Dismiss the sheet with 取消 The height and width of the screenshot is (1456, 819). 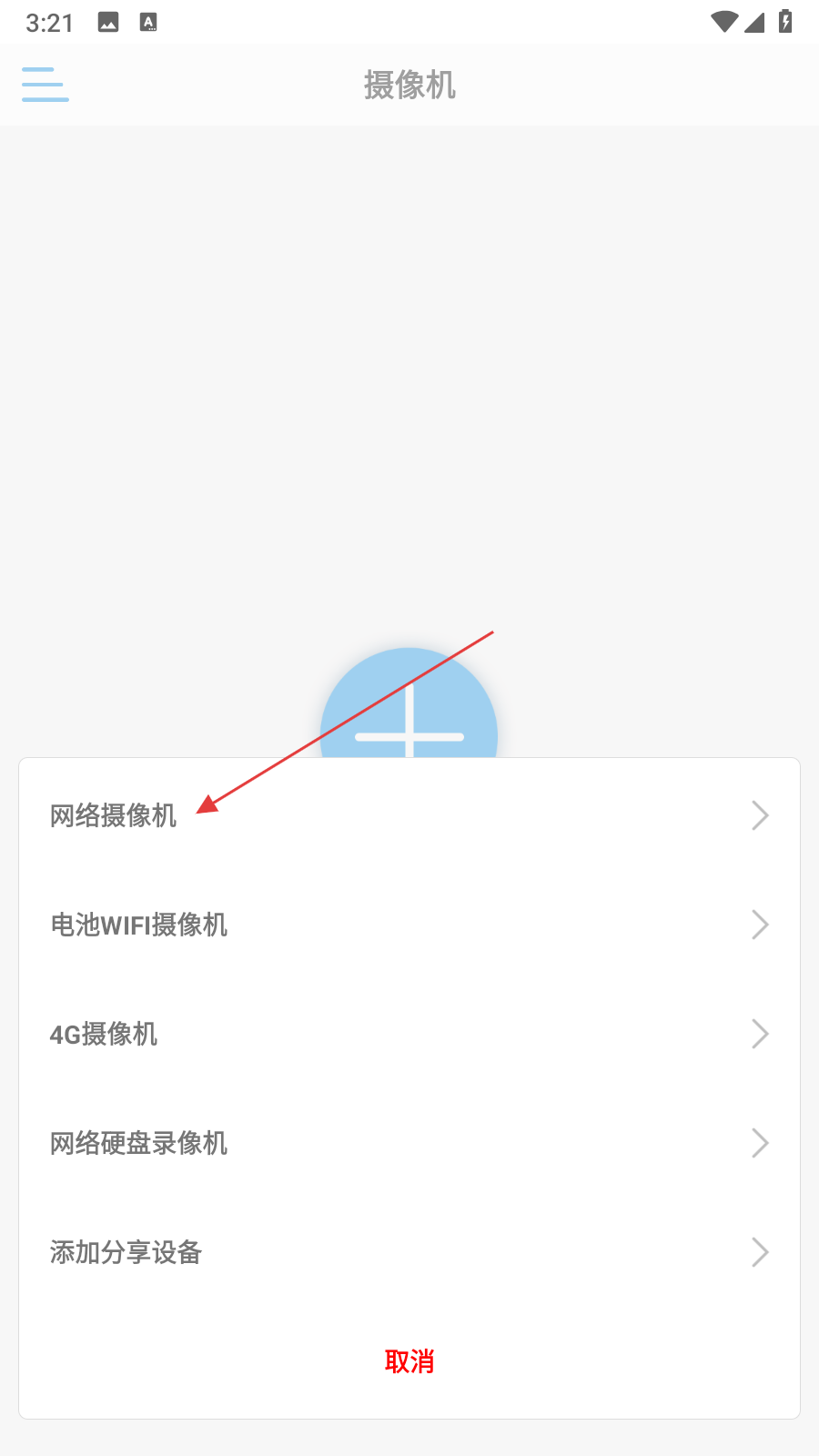click(x=409, y=1361)
